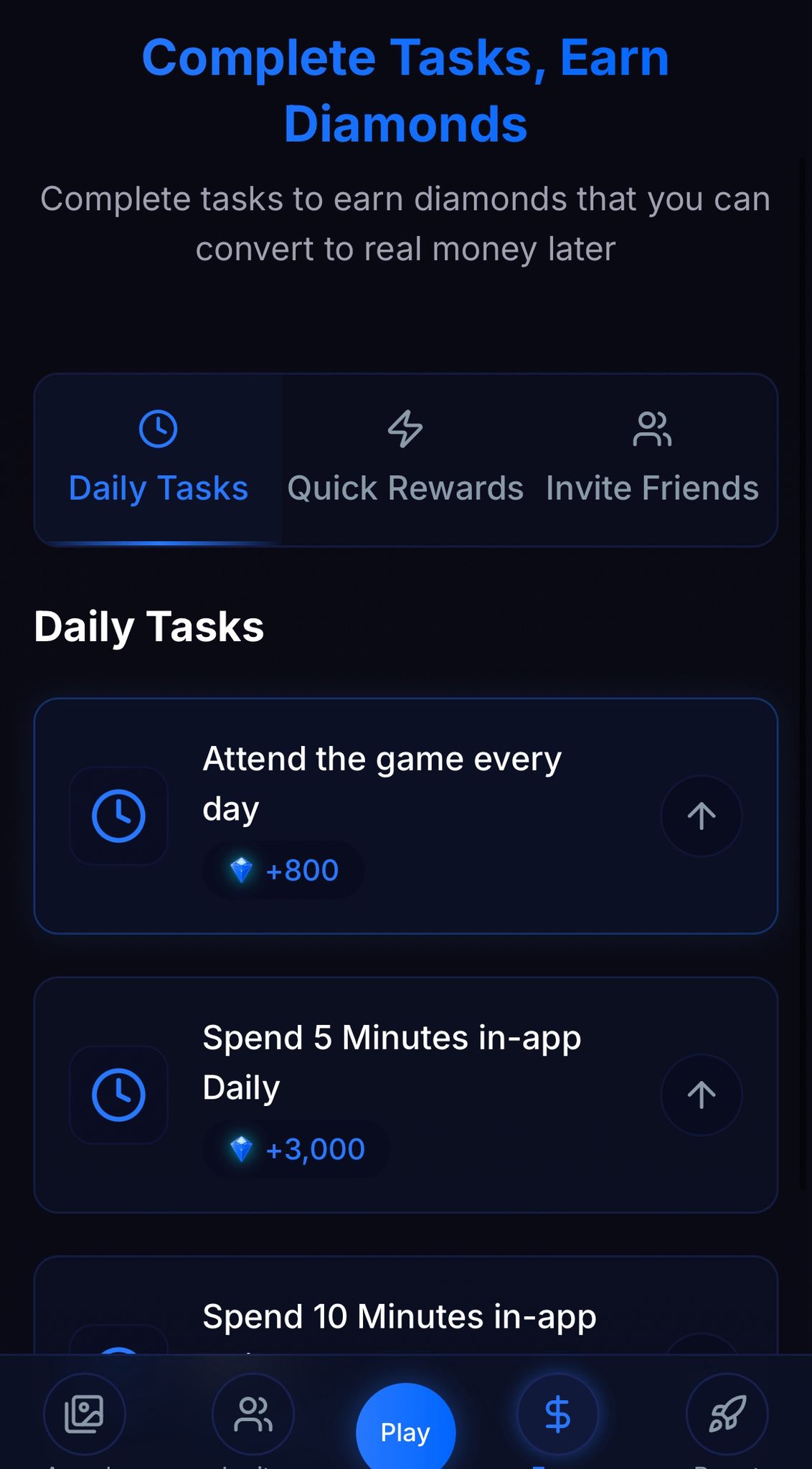
Task: Tap the +800 diamond reward badge
Action: [283, 870]
